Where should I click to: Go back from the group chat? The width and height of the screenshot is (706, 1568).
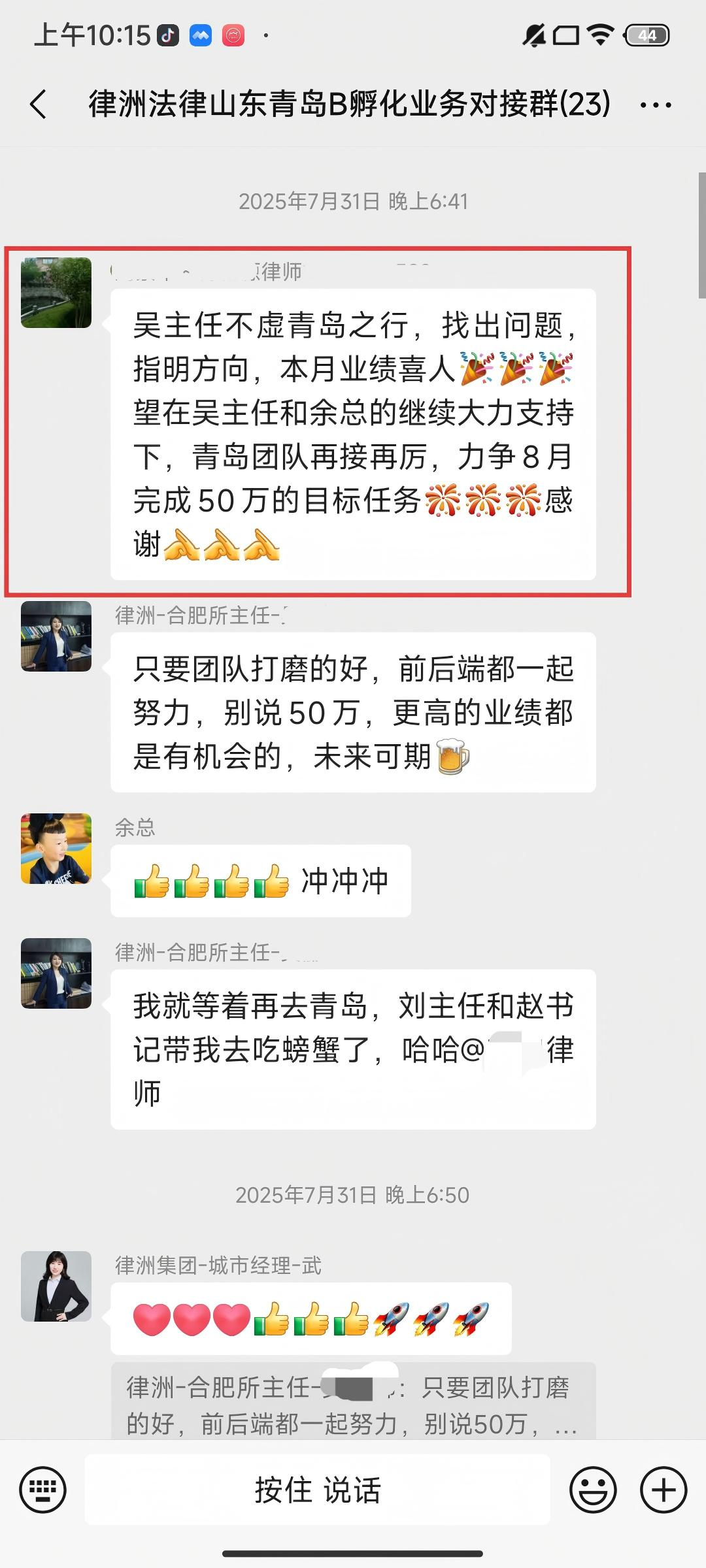pyautogui.click(x=39, y=105)
